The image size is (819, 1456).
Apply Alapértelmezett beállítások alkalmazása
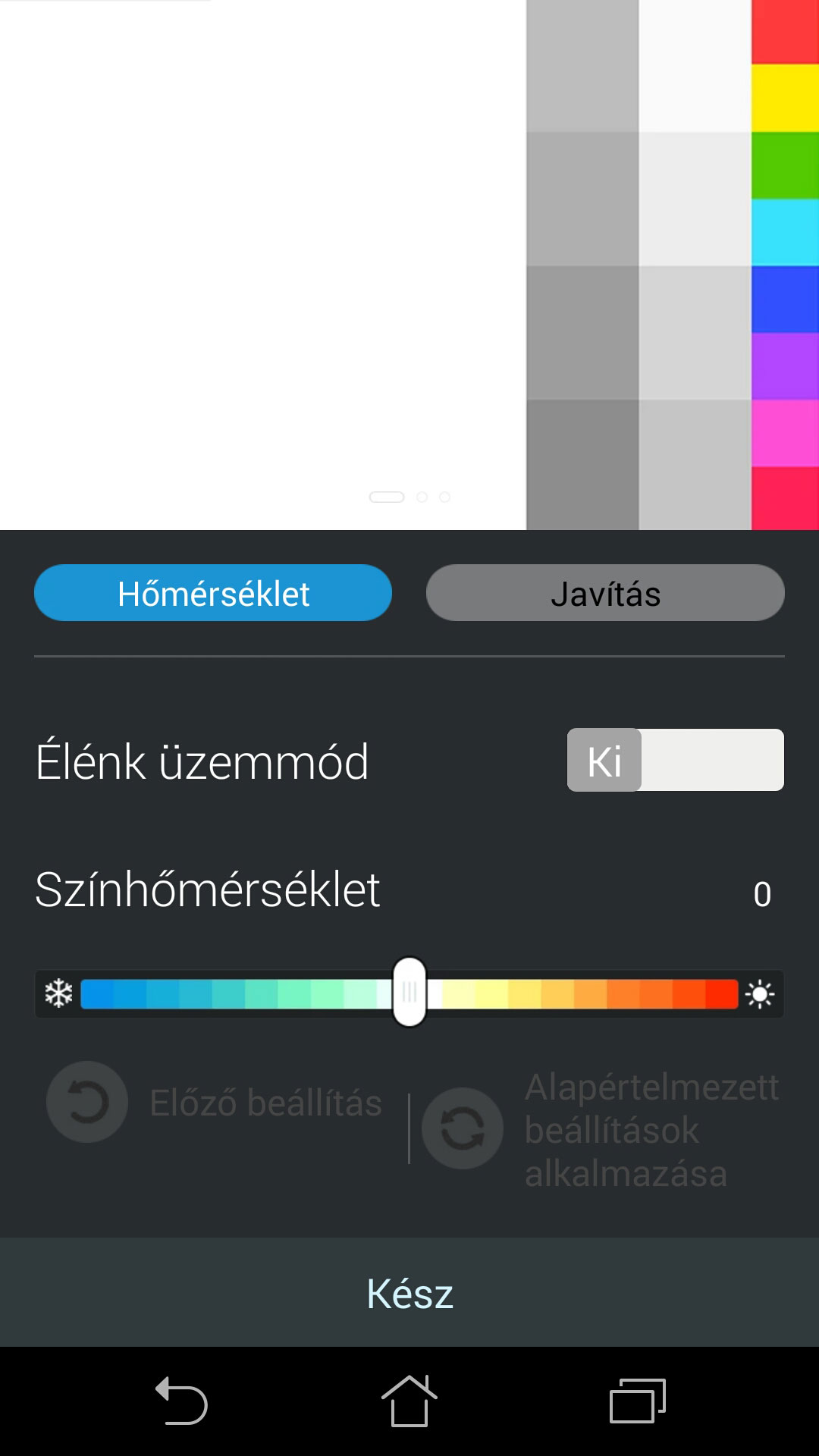(601, 1129)
